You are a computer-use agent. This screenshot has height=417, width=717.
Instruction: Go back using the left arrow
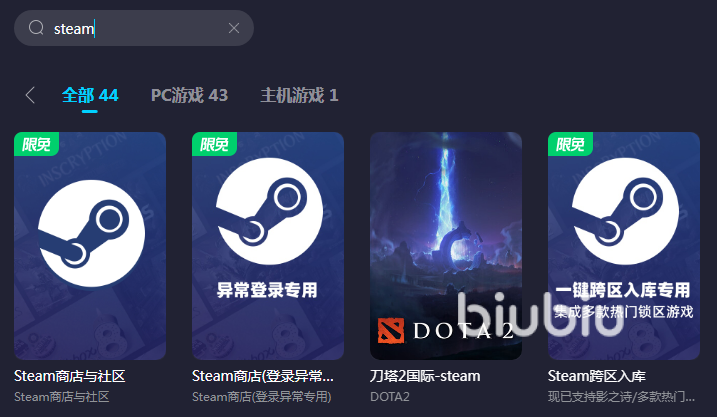30,96
